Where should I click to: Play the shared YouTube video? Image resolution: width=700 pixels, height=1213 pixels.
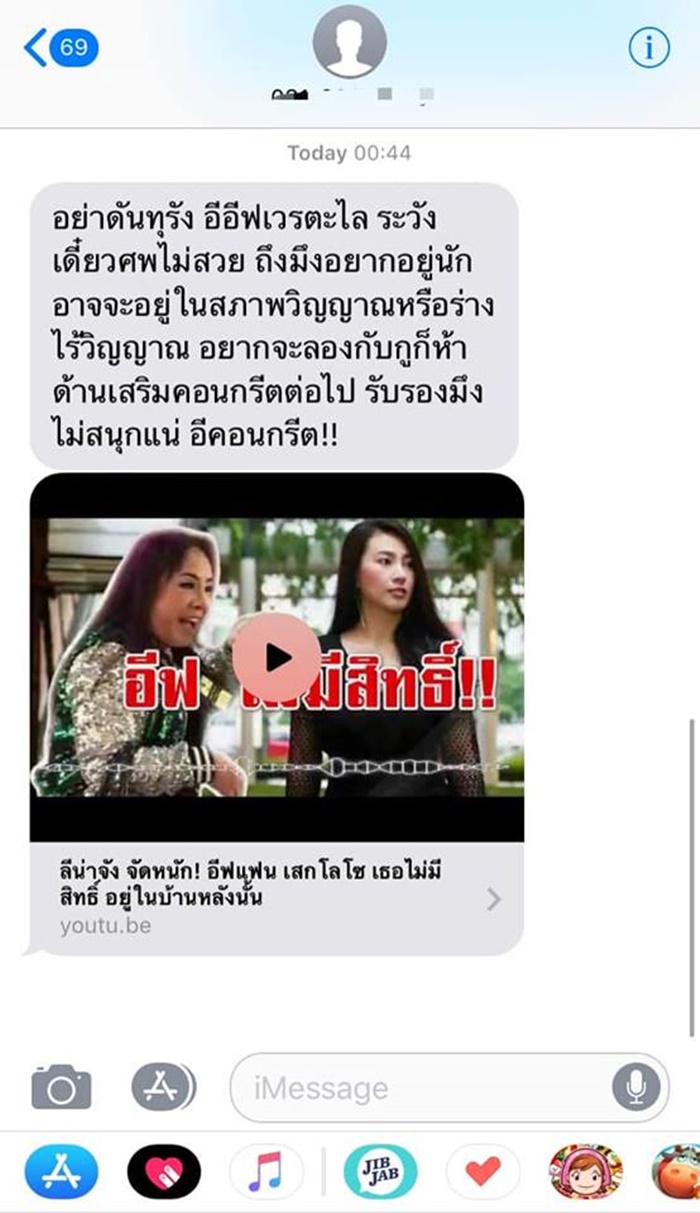pos(277,657)
